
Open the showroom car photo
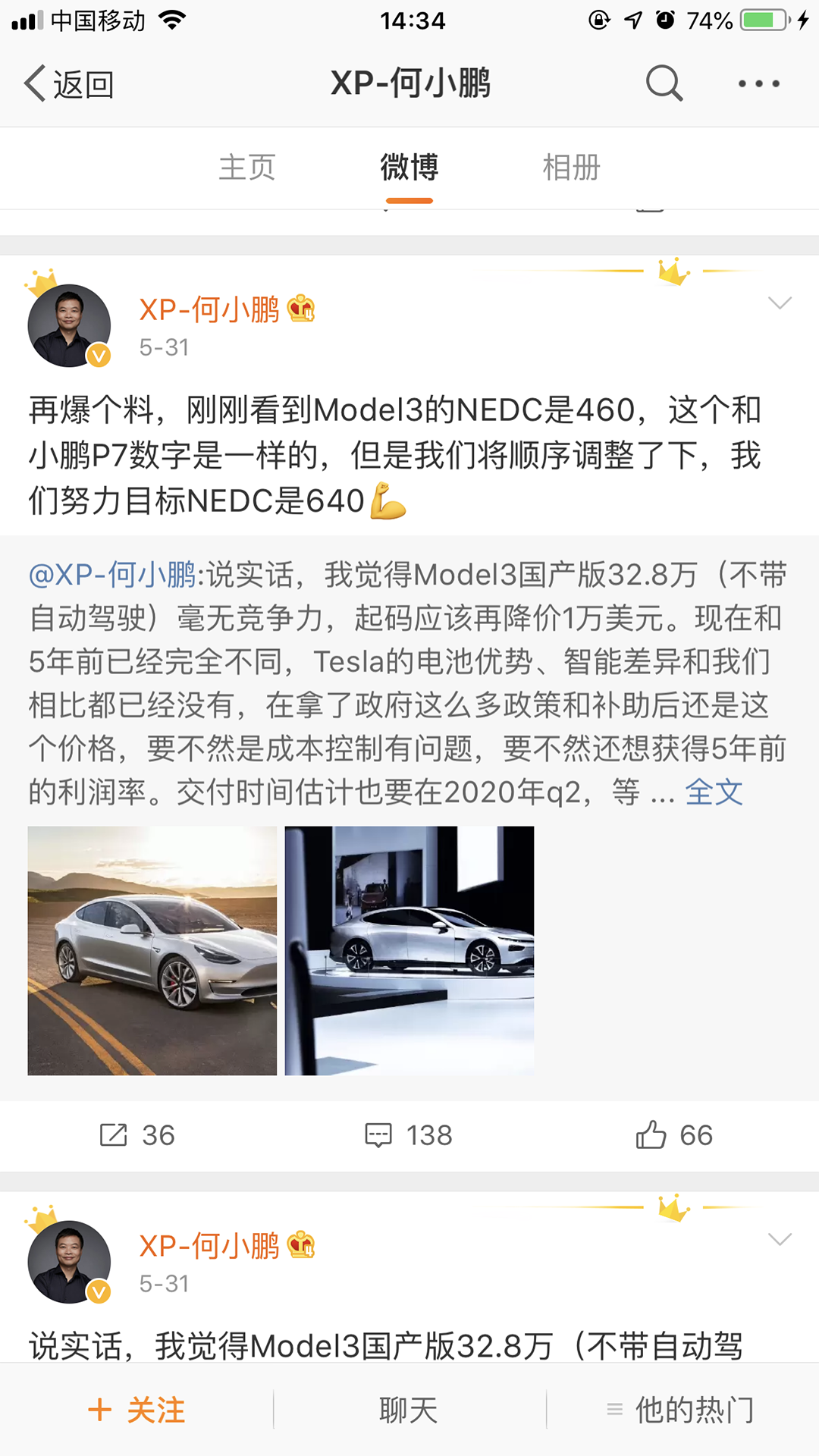tap(409, 950)
